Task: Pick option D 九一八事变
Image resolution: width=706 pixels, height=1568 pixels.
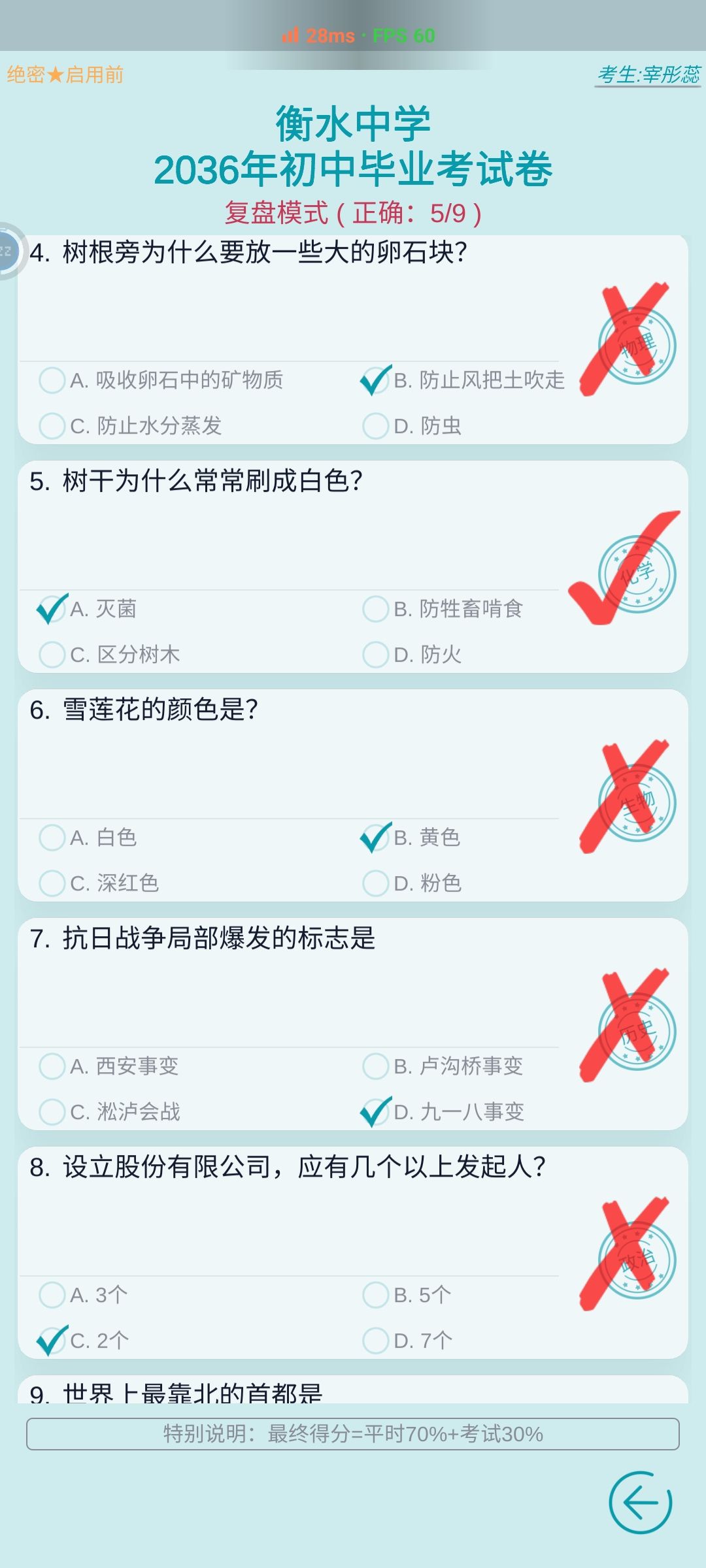Action: pos(443,1111)
